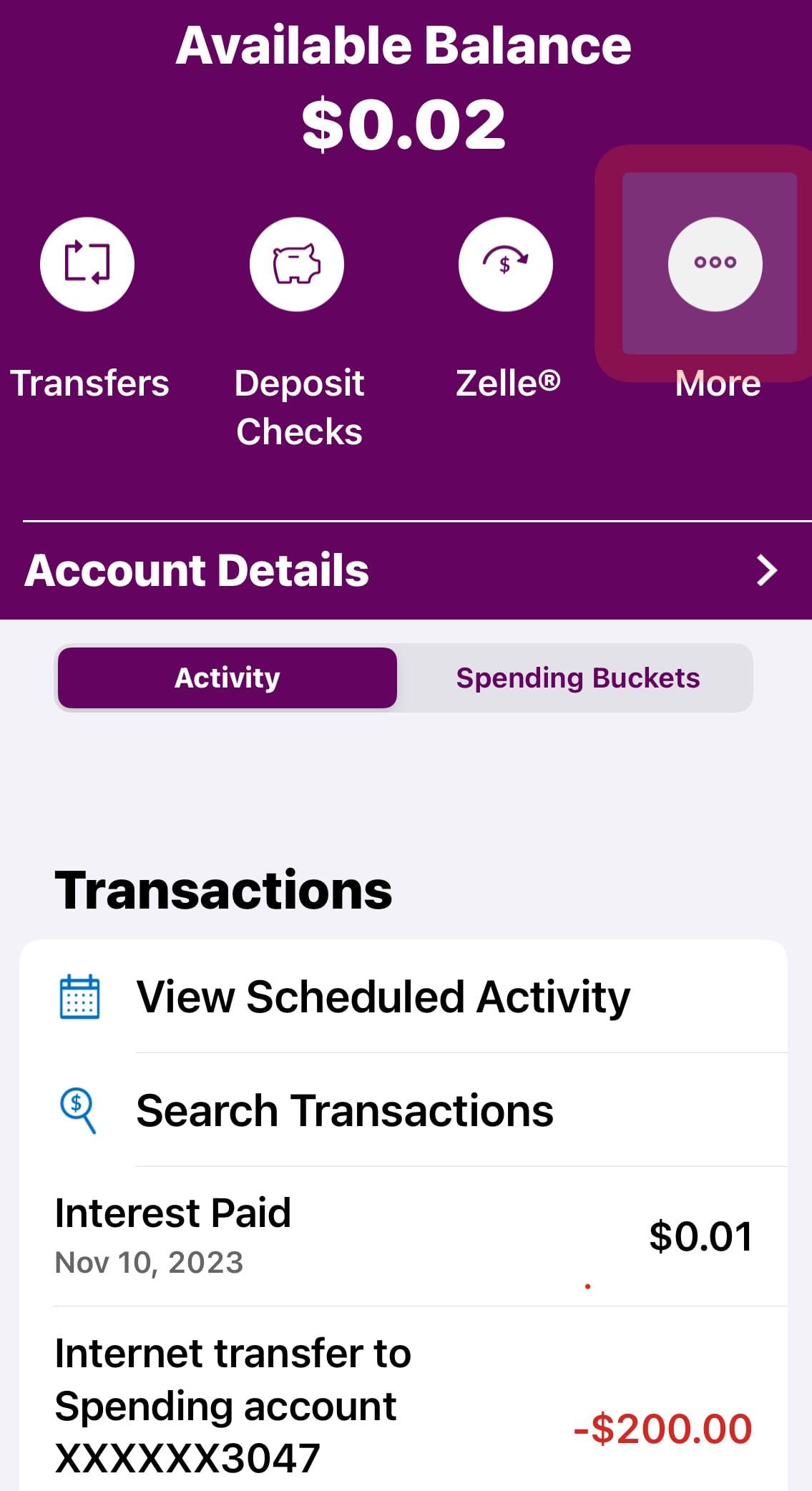
Task: Open the More options icon
Action: [715, 263]
